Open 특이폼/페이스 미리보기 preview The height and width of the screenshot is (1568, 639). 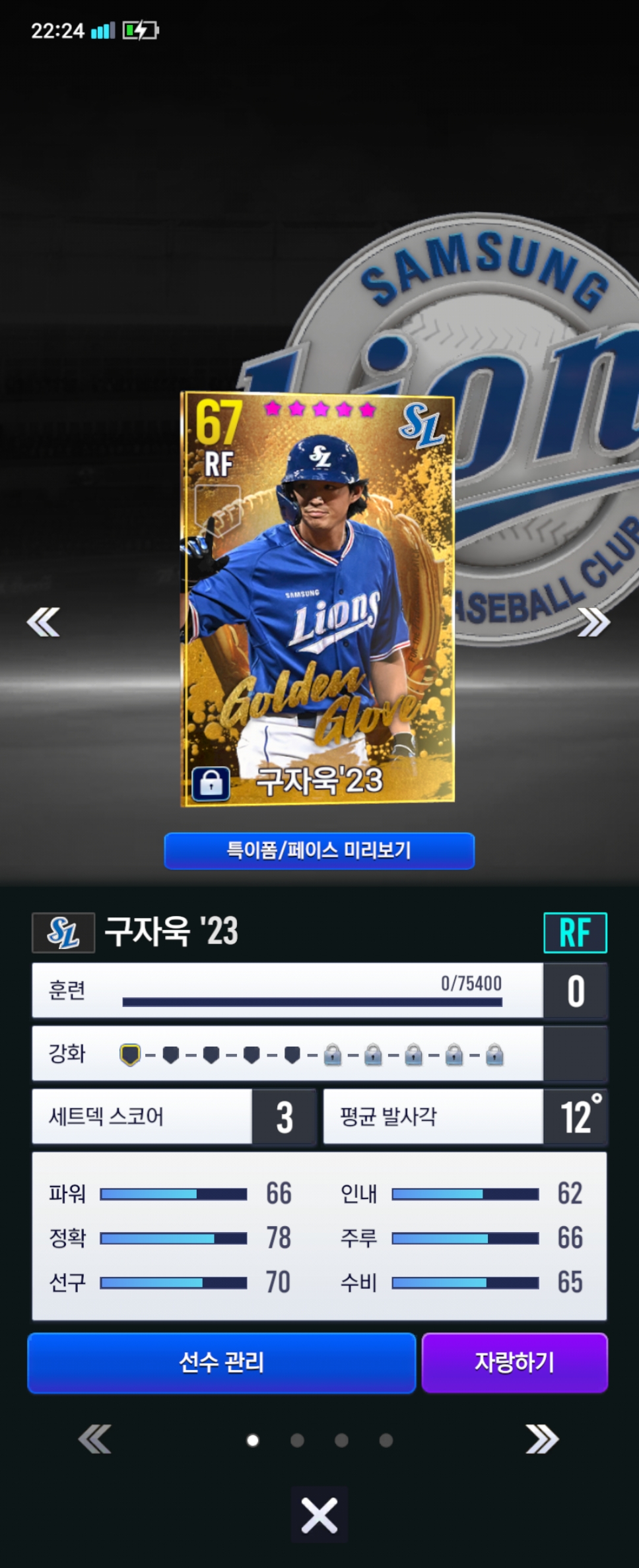point(319,851)
